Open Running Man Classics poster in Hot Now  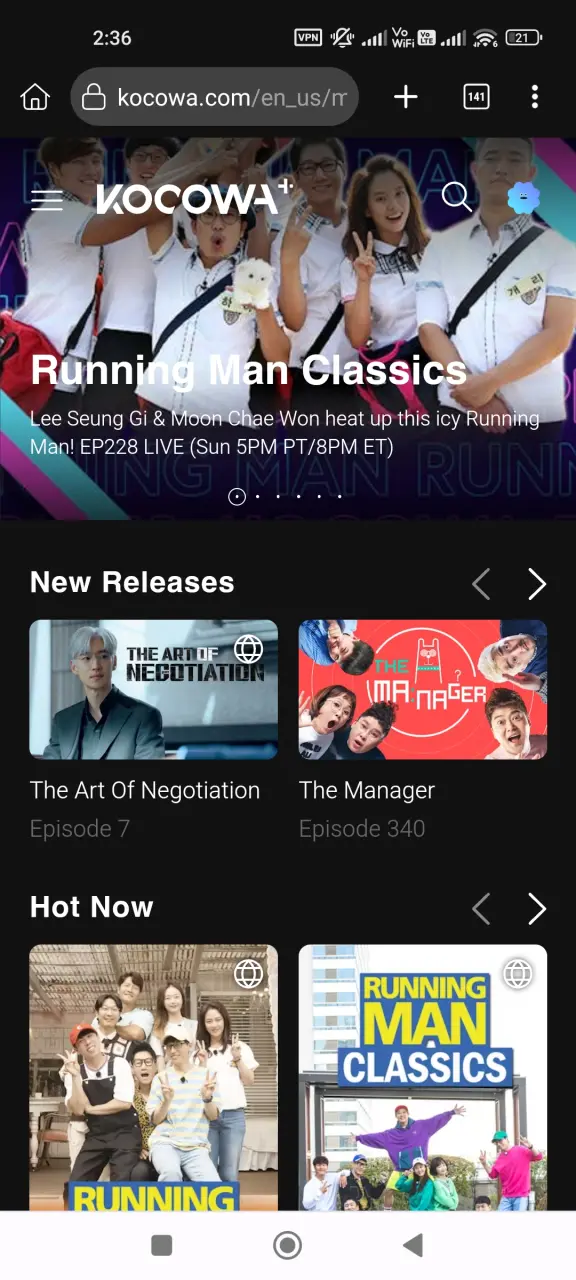click(x=423, y=1078)
